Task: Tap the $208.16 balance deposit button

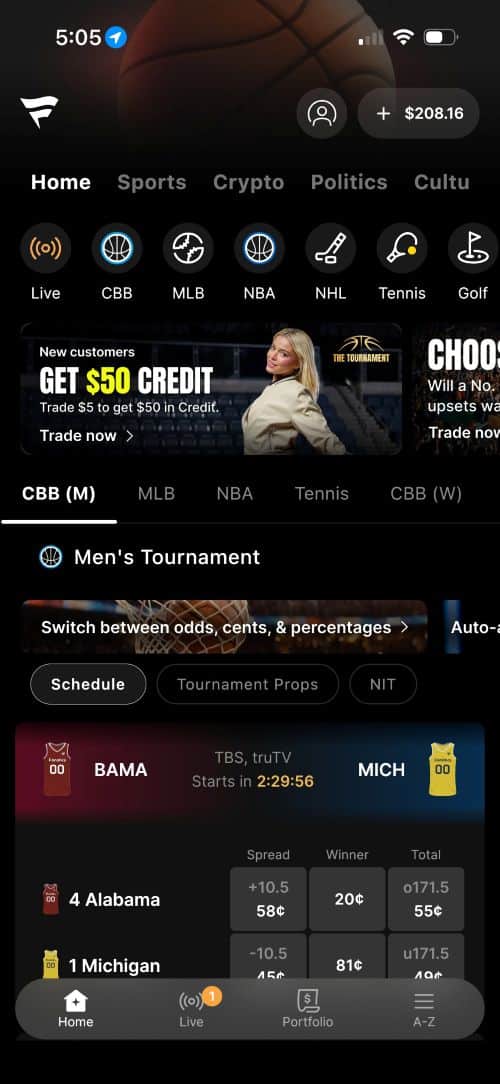Action: 418,113
